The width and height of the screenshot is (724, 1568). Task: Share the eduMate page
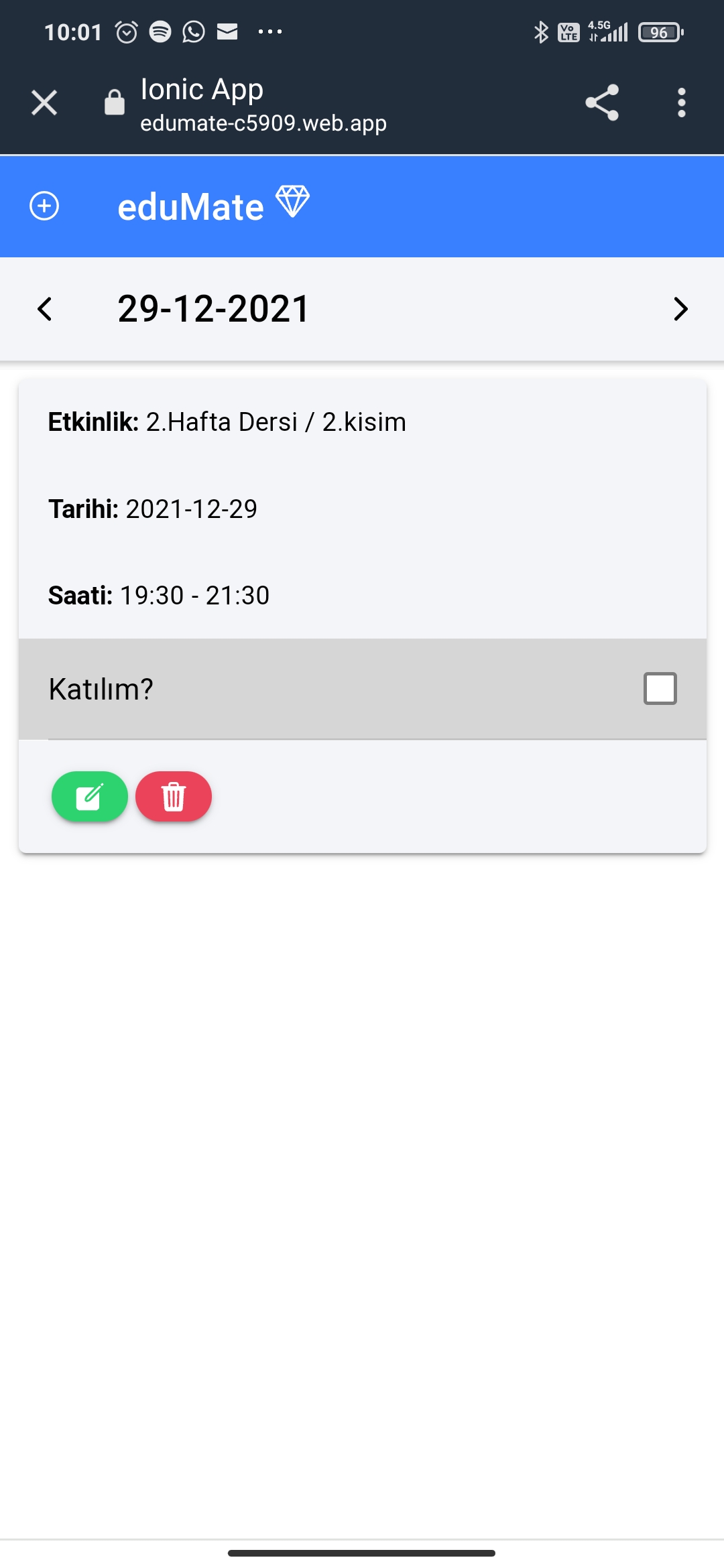[602, 102]
